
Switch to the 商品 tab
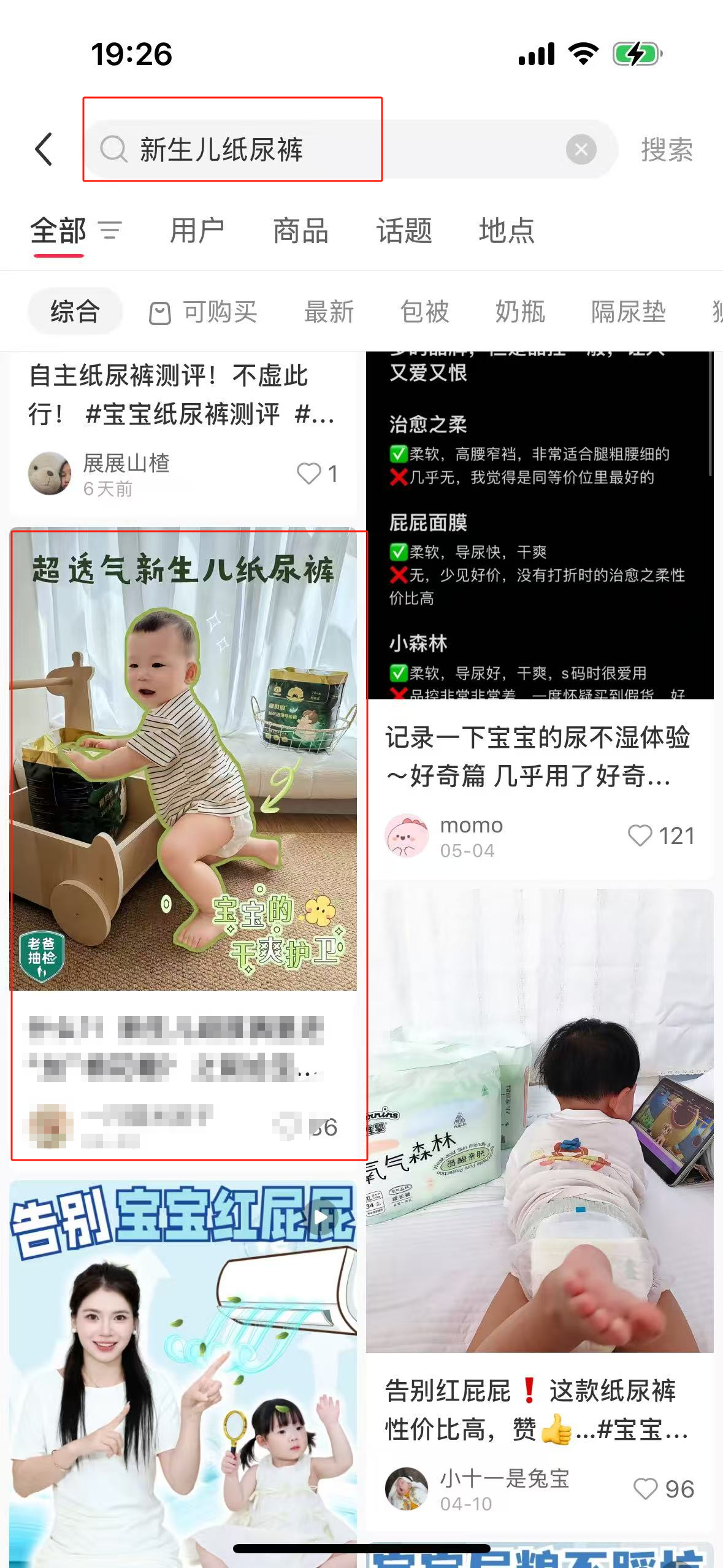(300, 231)
